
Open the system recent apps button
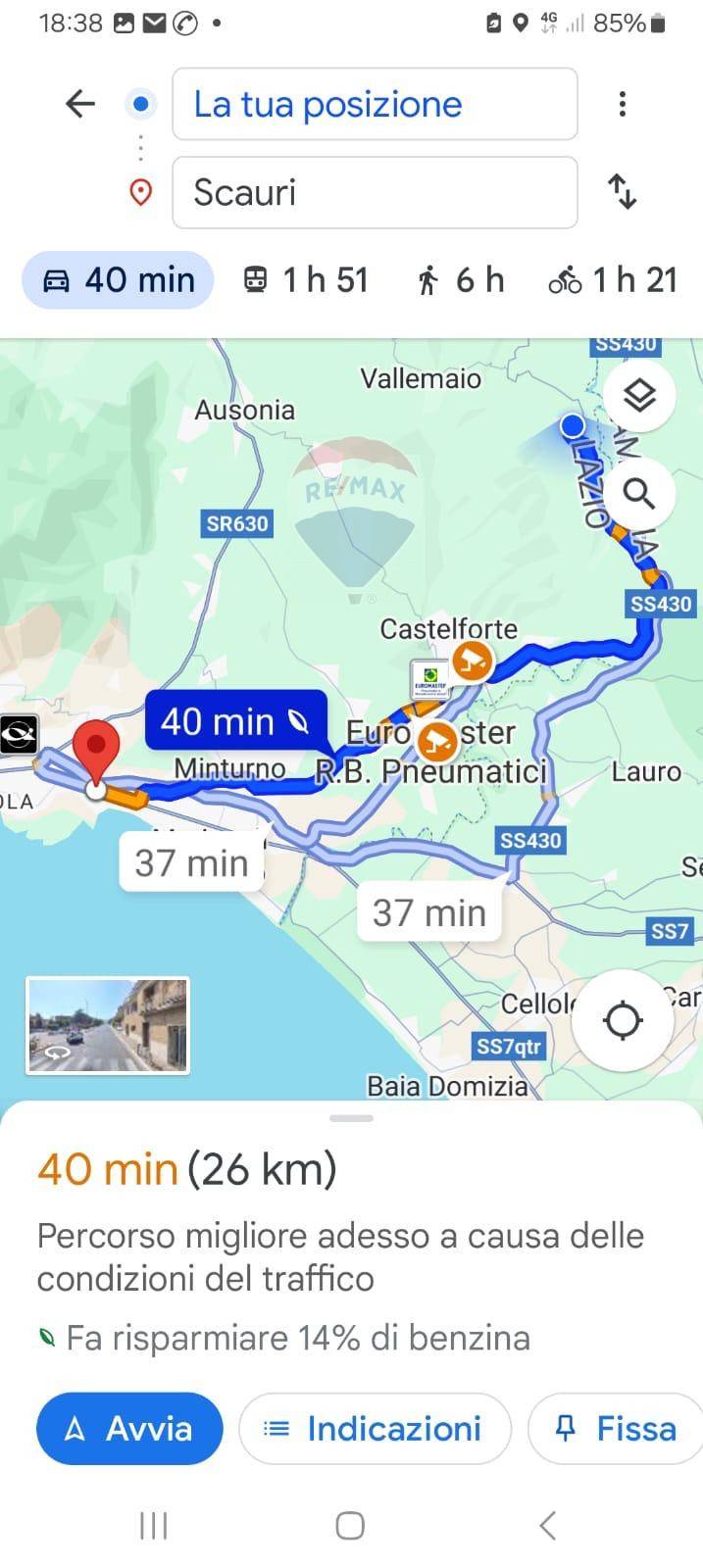tap(154, 1526)
